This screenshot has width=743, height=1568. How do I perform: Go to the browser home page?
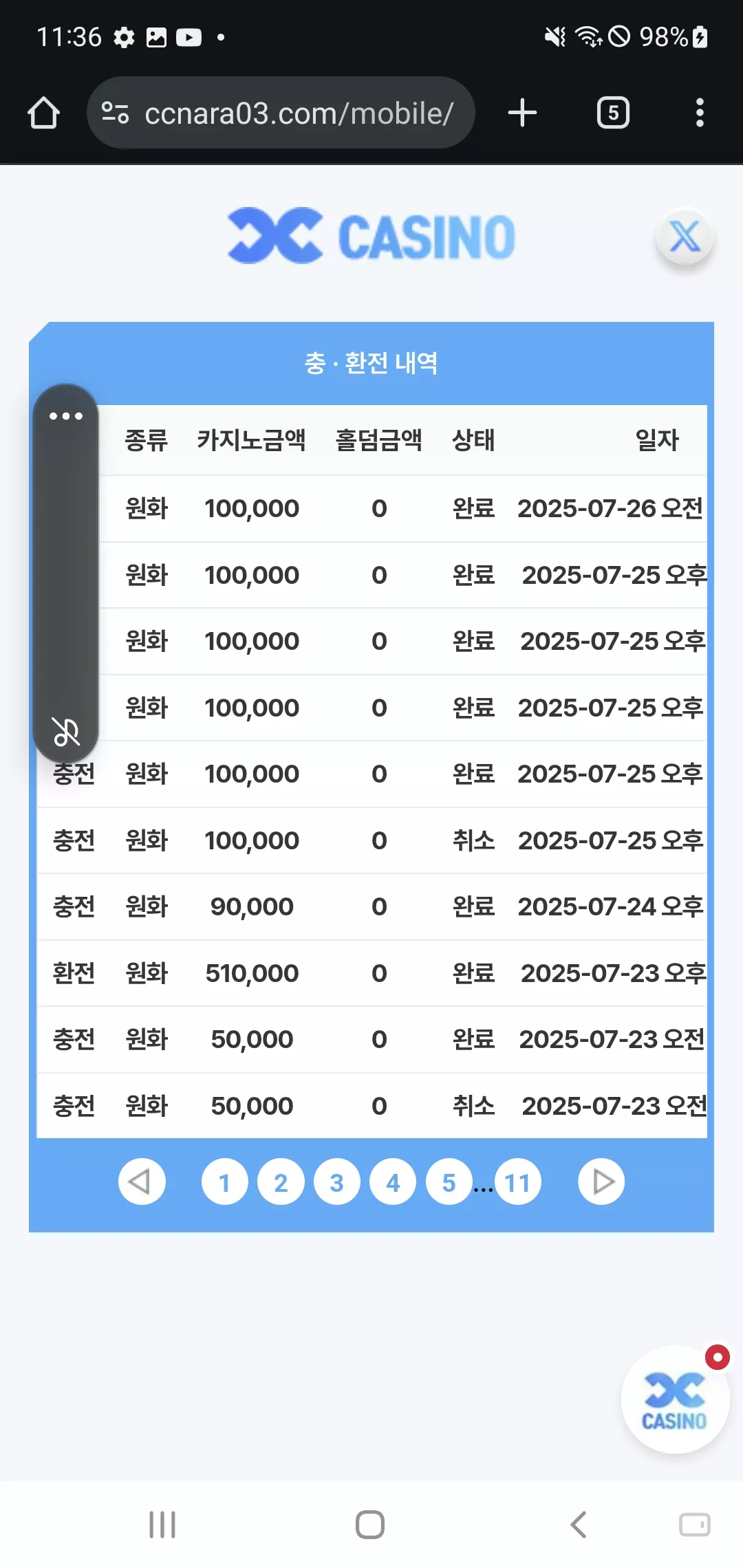point(43,113)
